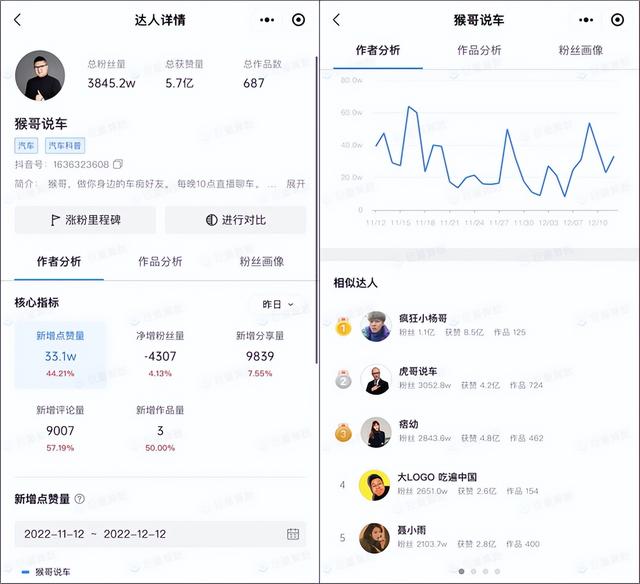Tap the 进行对比 button
Screen dimensions: 640x584
click(235, 220)
